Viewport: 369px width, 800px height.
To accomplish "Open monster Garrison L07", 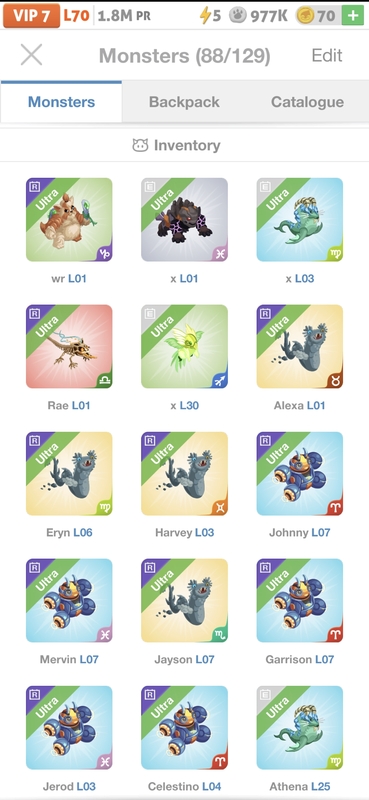I will click(300, 601).
